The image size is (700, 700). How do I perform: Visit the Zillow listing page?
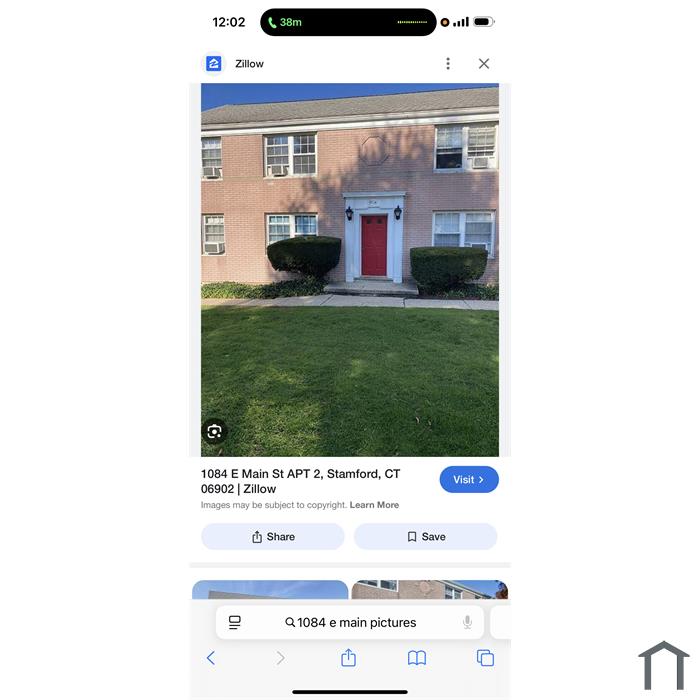point(468,480)
